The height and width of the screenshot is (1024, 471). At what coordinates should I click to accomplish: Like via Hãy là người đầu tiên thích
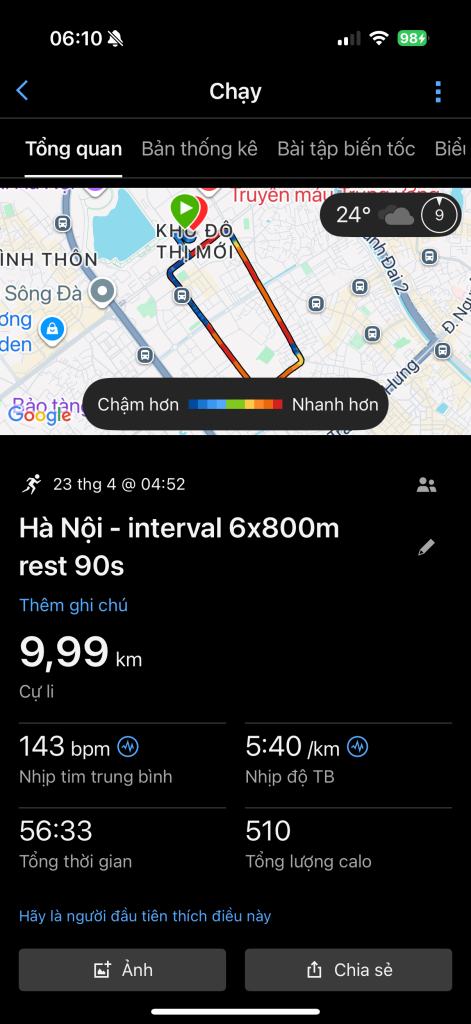pyautogui.click(x=145, y=916)
